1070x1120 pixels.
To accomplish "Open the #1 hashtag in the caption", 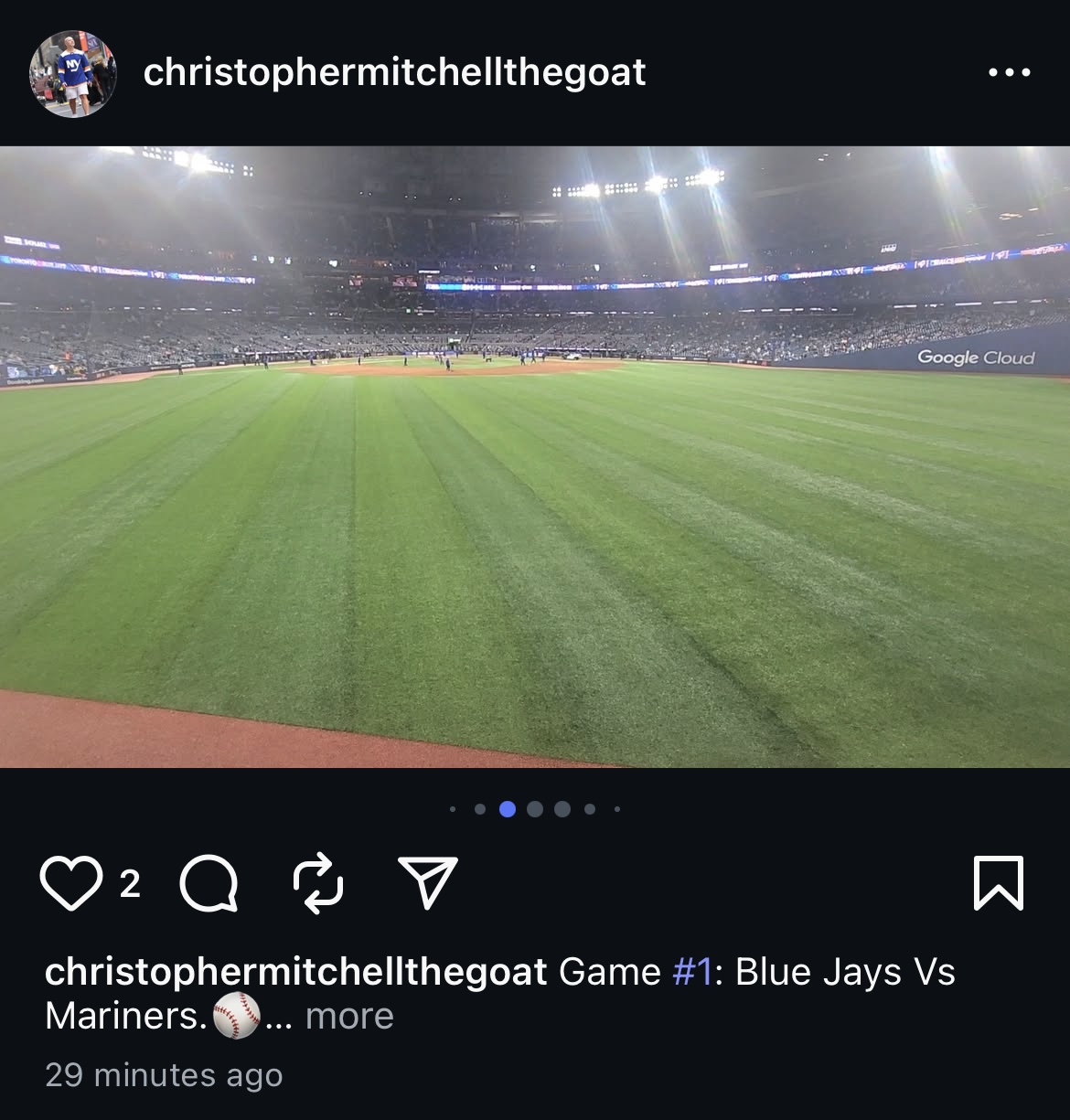I will (x=691, y=971).
